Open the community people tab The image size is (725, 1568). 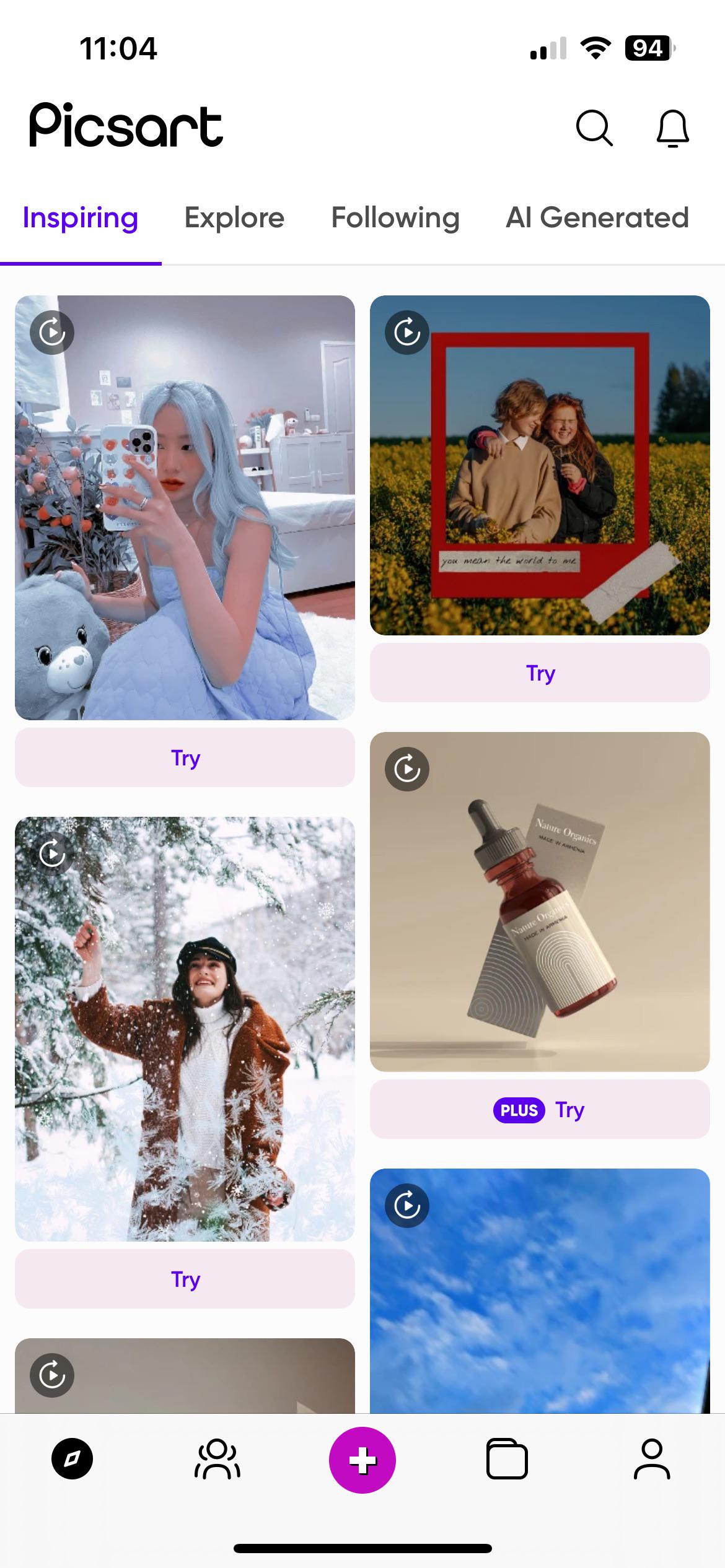[x=217, y=1460]
